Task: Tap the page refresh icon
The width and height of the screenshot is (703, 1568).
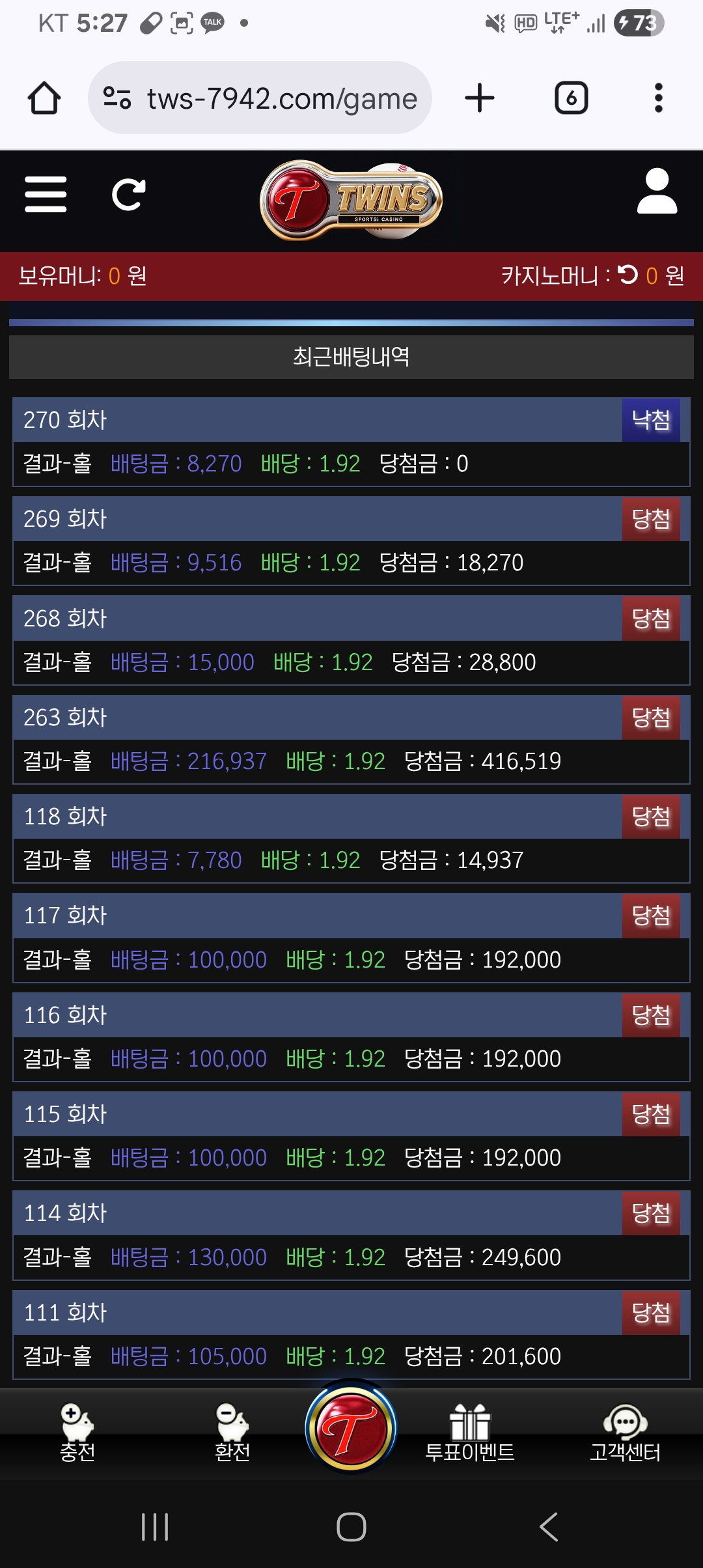Action: pyautogui.click(x=128, y=194)
